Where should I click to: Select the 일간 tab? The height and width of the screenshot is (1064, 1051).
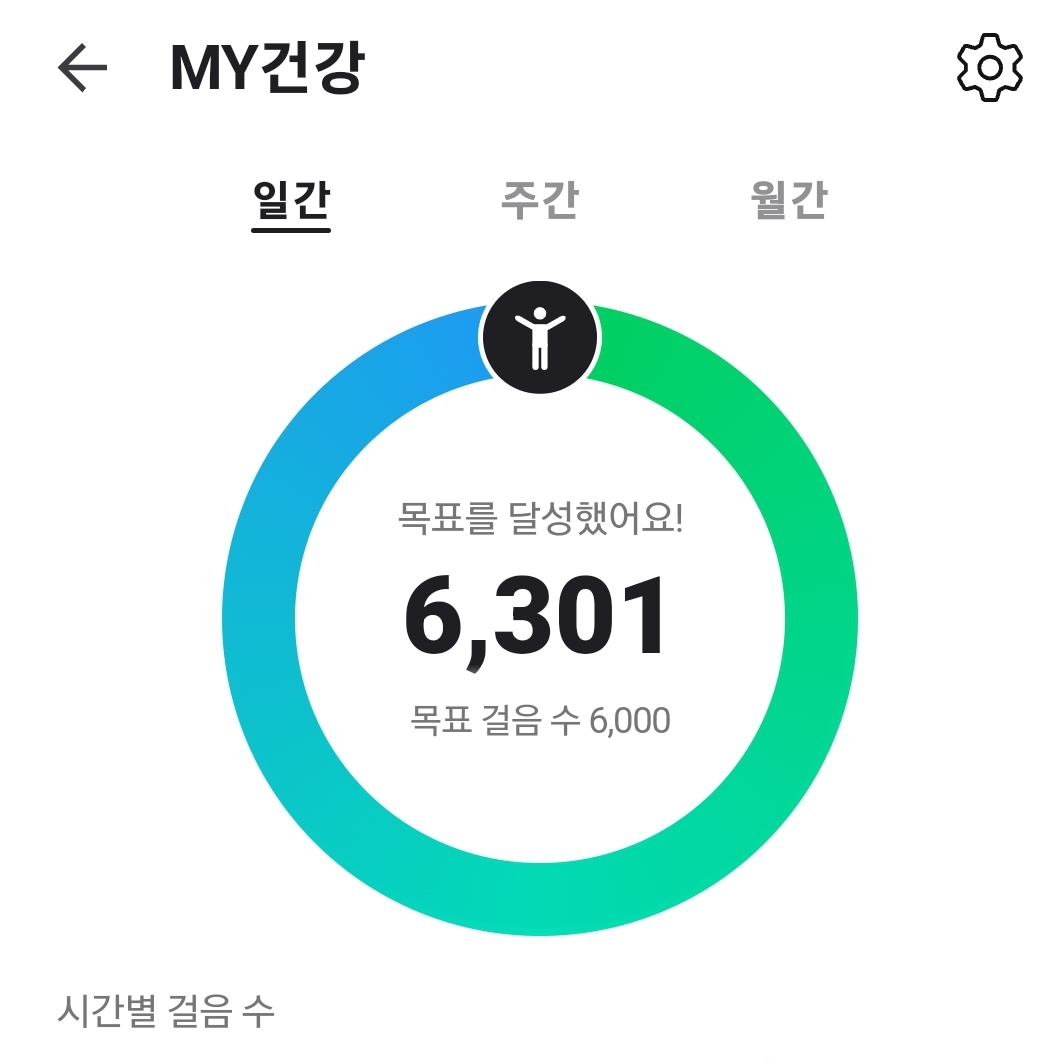pos(291,199)
